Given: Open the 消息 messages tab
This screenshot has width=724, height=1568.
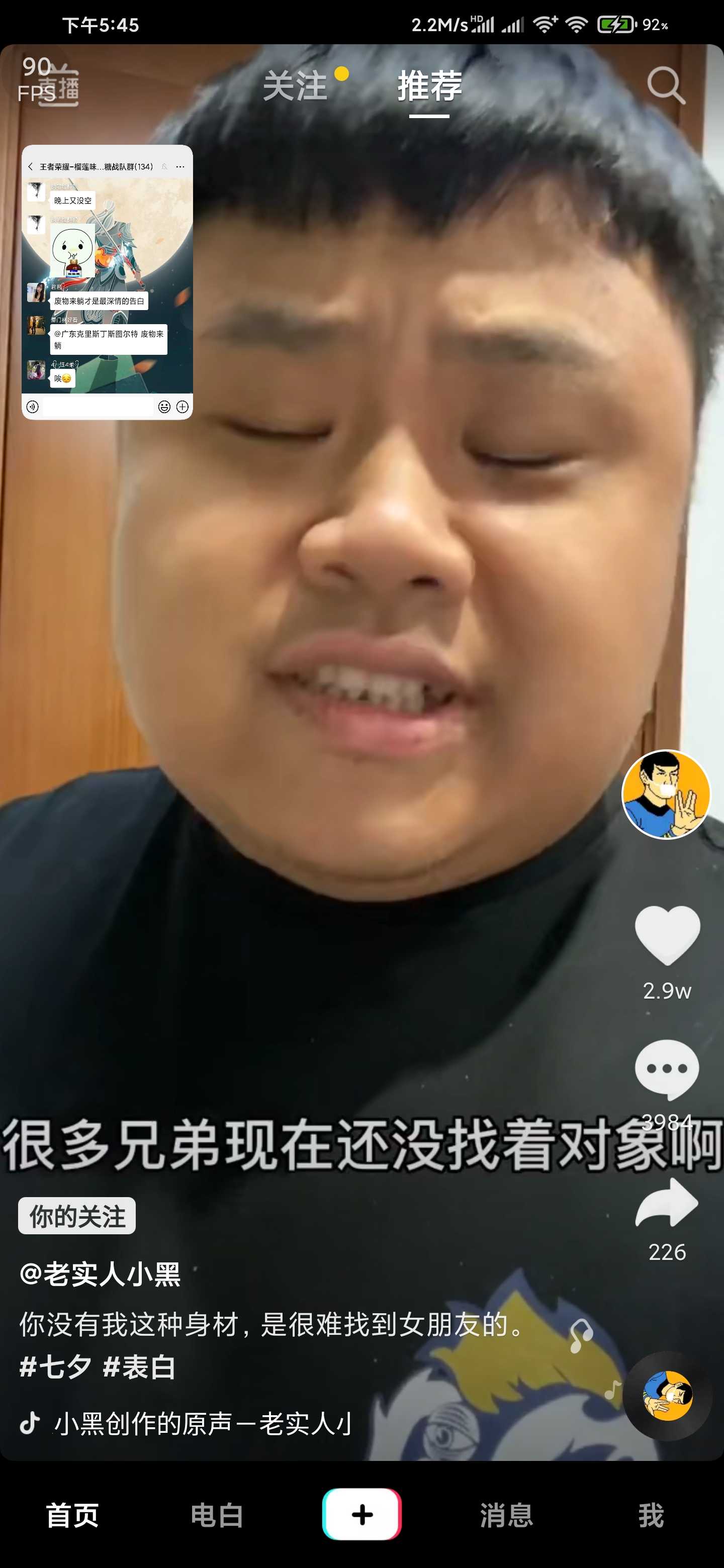Looking at the screenshot, I should point(507,1515).
